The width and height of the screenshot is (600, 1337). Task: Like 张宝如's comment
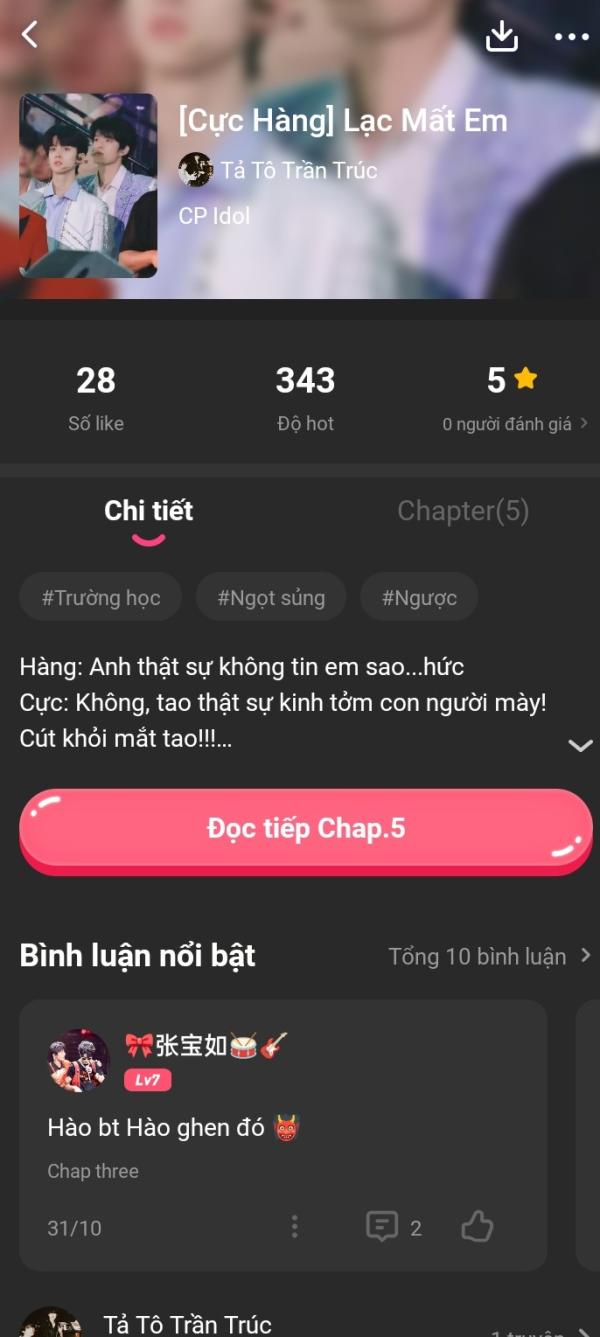[x=477, y=1226]
